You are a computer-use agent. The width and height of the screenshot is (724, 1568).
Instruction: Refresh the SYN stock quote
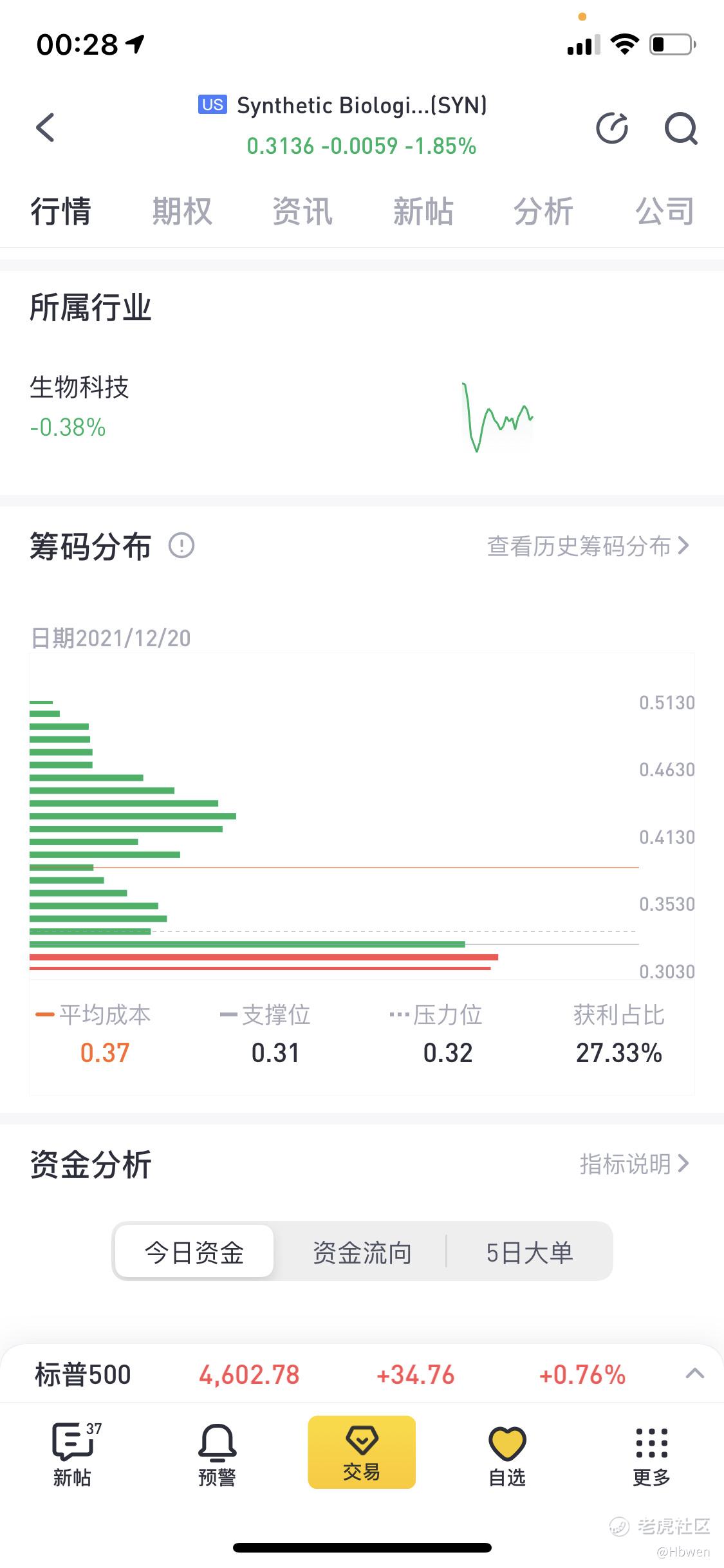click(x=612, y=127)
